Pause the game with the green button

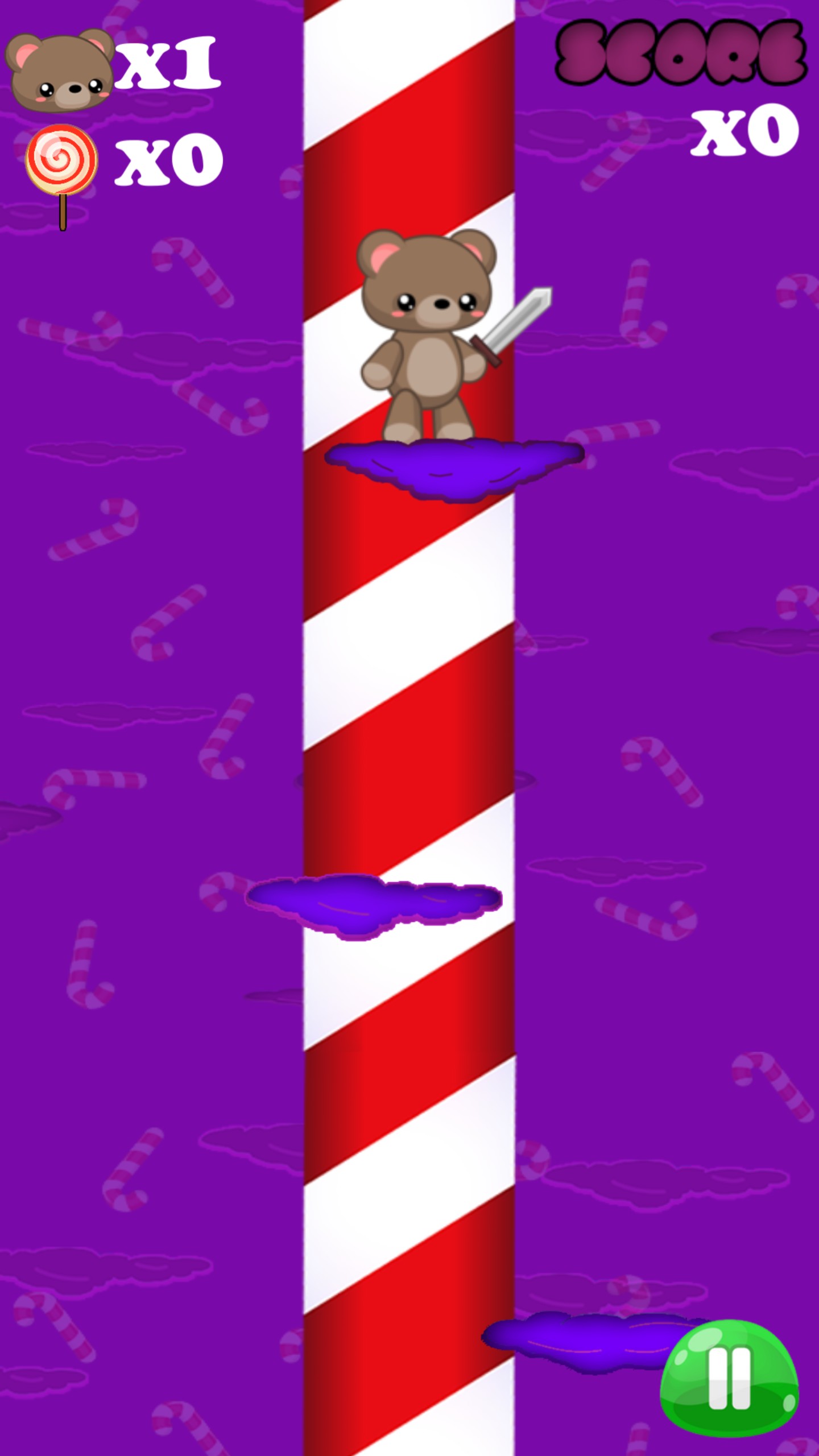coord(729,1378)
